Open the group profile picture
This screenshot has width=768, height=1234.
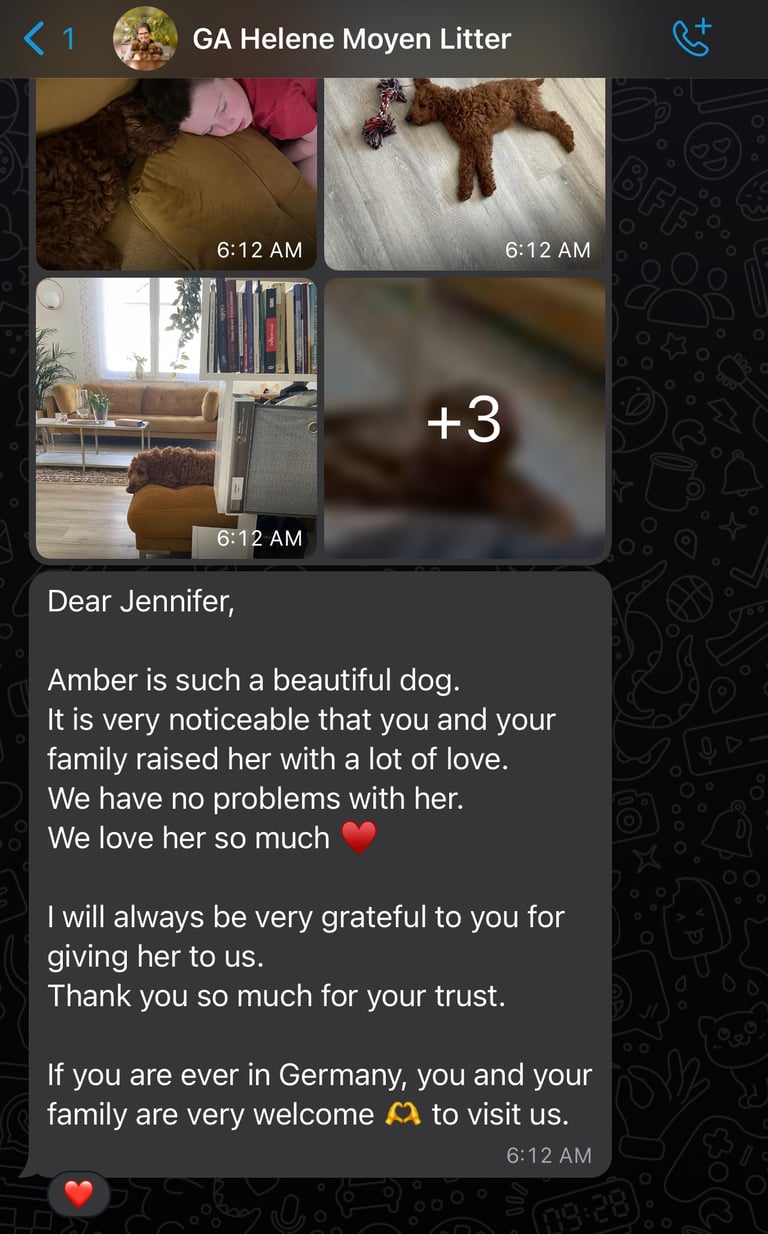pos(145,39)
